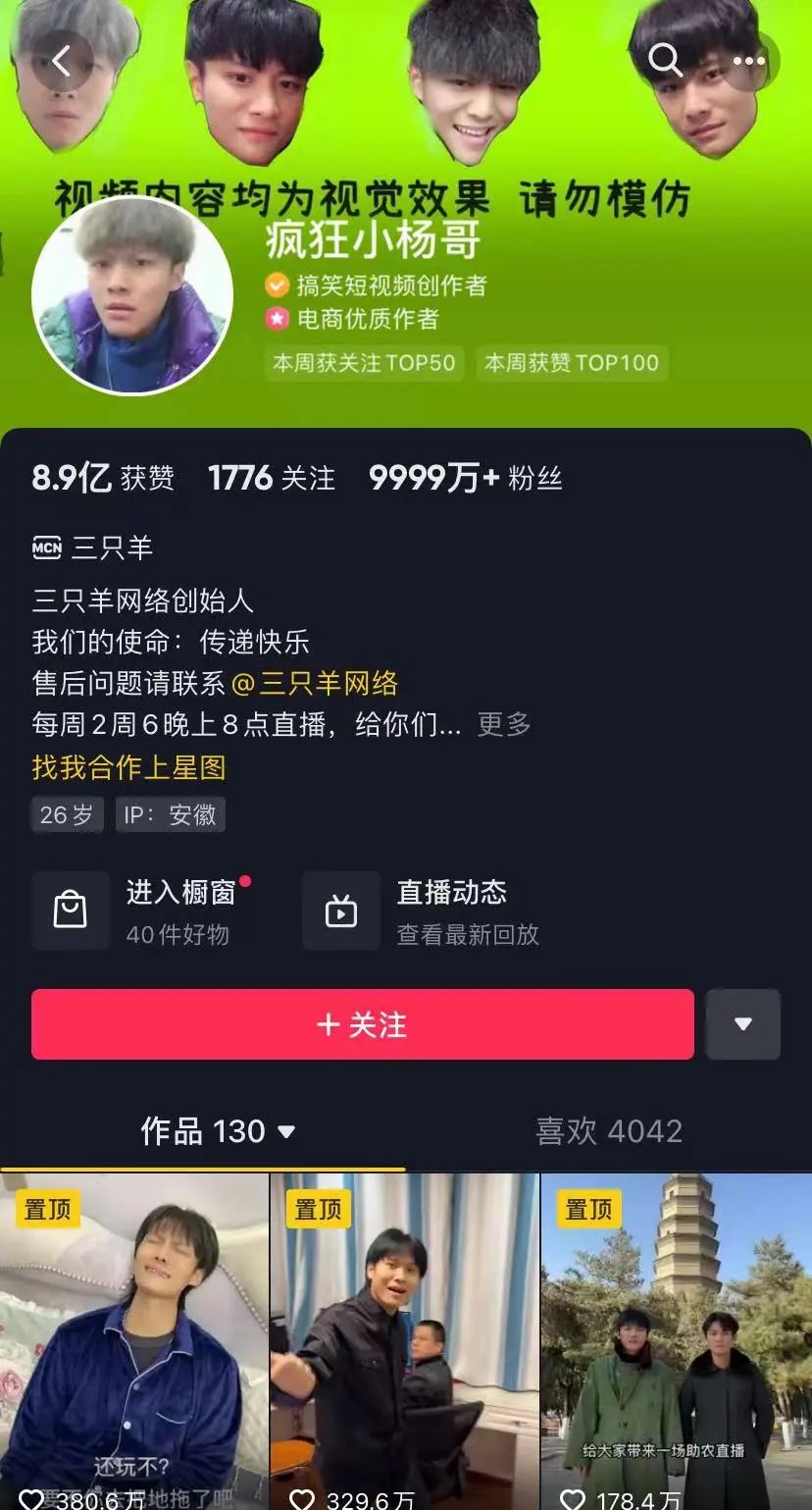
Task: Play the pinned video with 329.6万 likes
Action: 405,1344
